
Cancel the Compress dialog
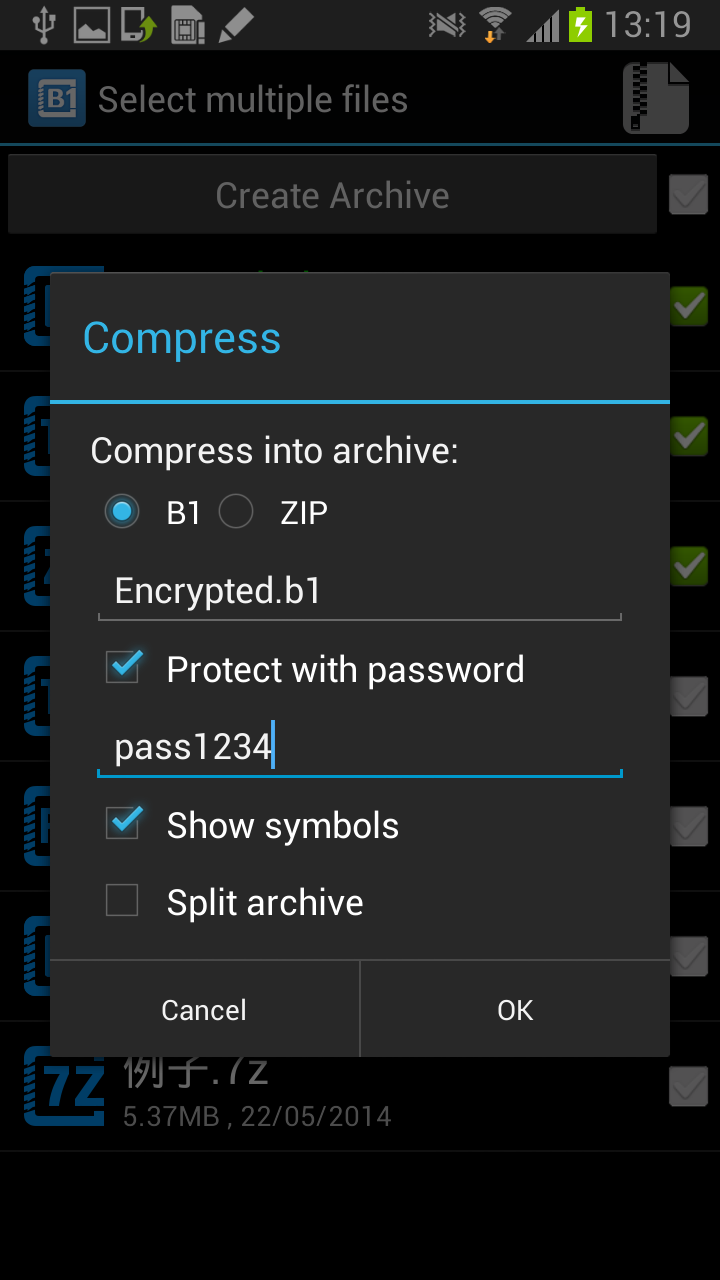[x=205, y=1010]
